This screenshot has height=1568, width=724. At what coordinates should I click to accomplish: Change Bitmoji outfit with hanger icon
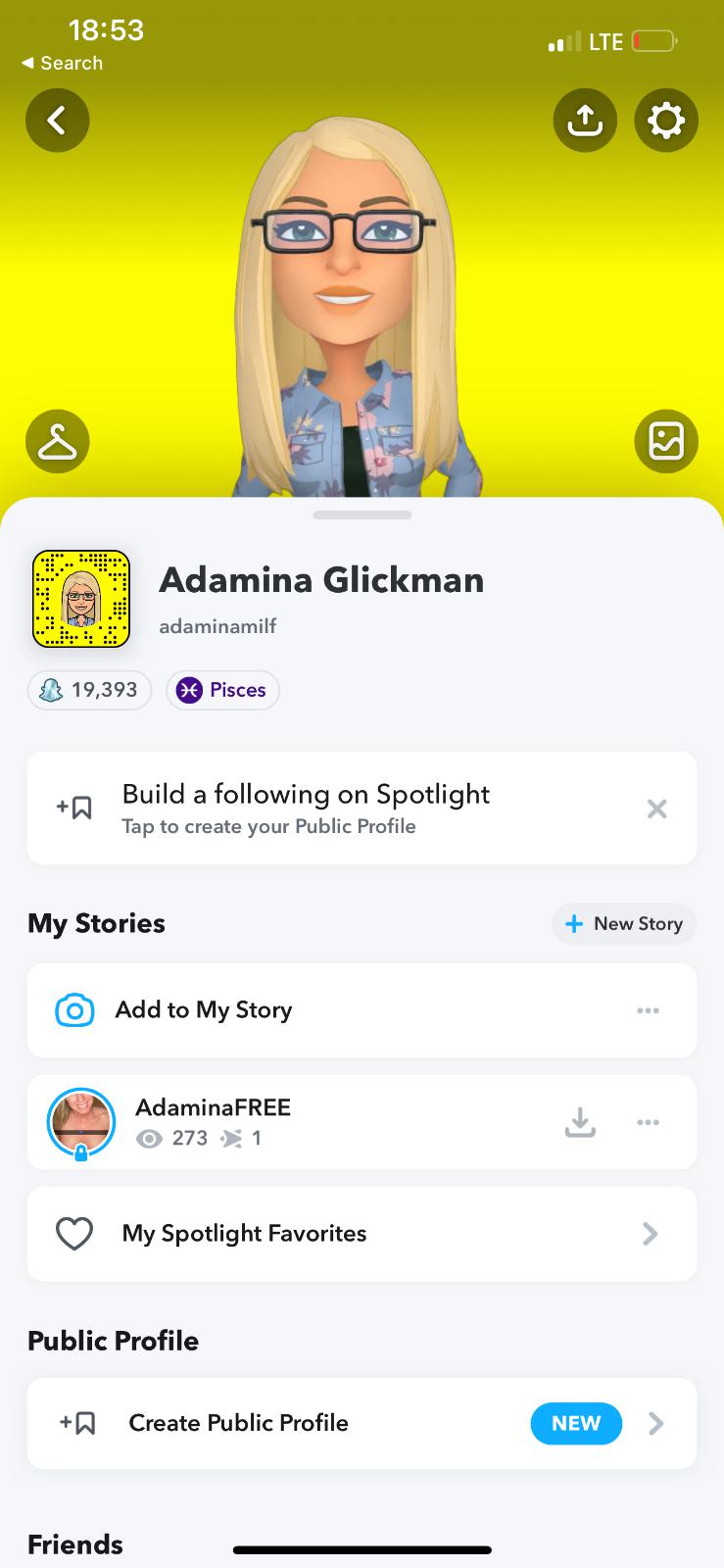(x=57, y=442)
